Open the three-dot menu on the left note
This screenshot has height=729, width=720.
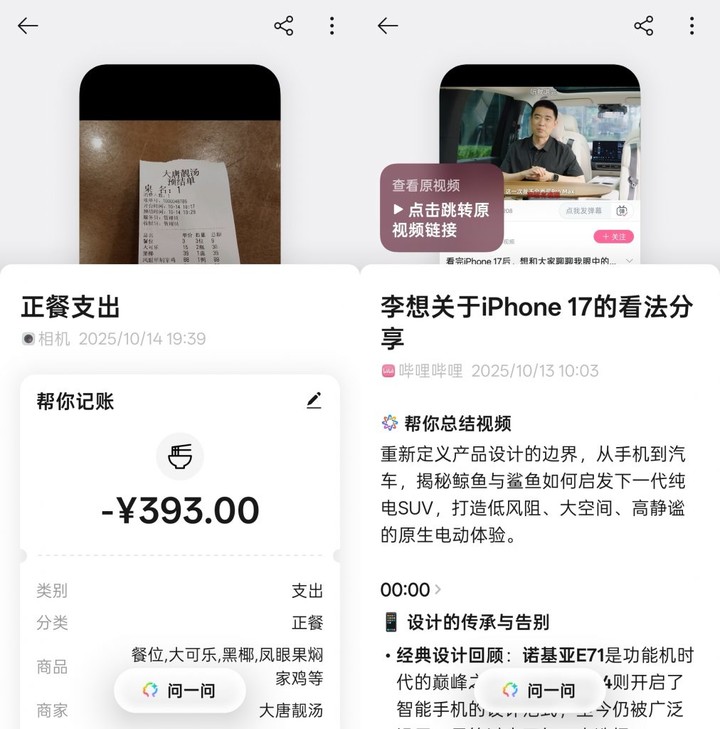point(332,25)
